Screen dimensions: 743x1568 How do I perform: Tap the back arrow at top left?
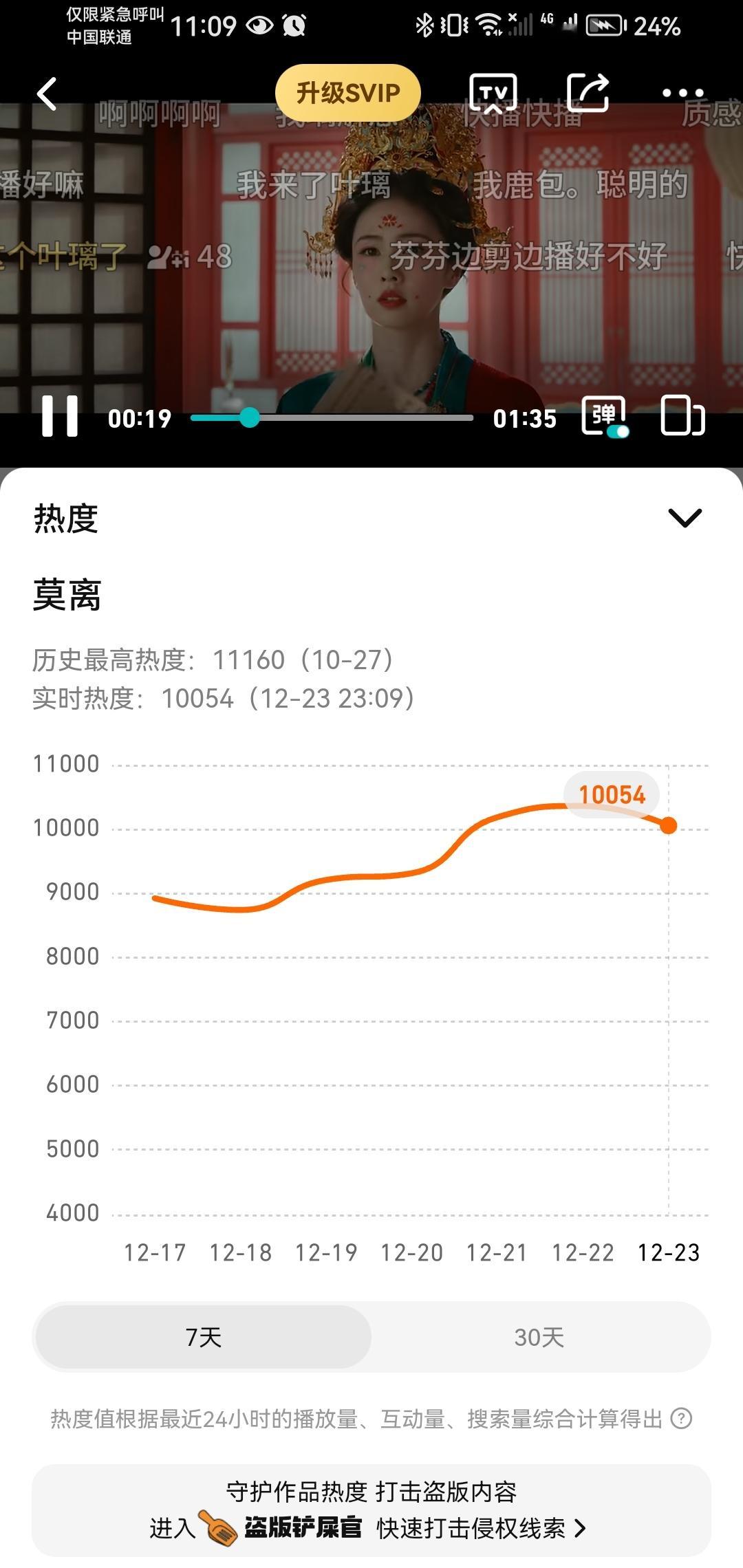tap(47, 92)
